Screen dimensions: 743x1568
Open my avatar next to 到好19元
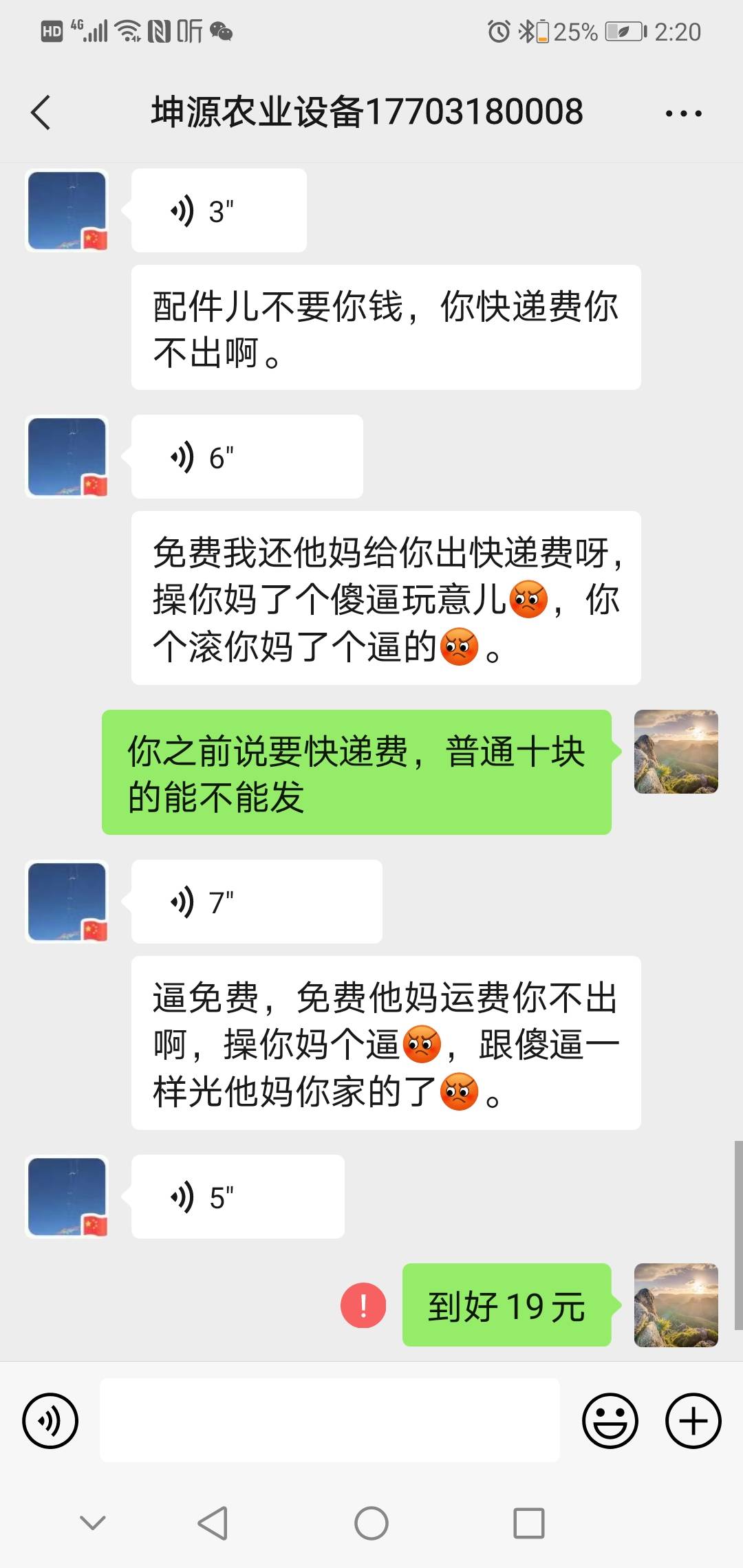676,1305
